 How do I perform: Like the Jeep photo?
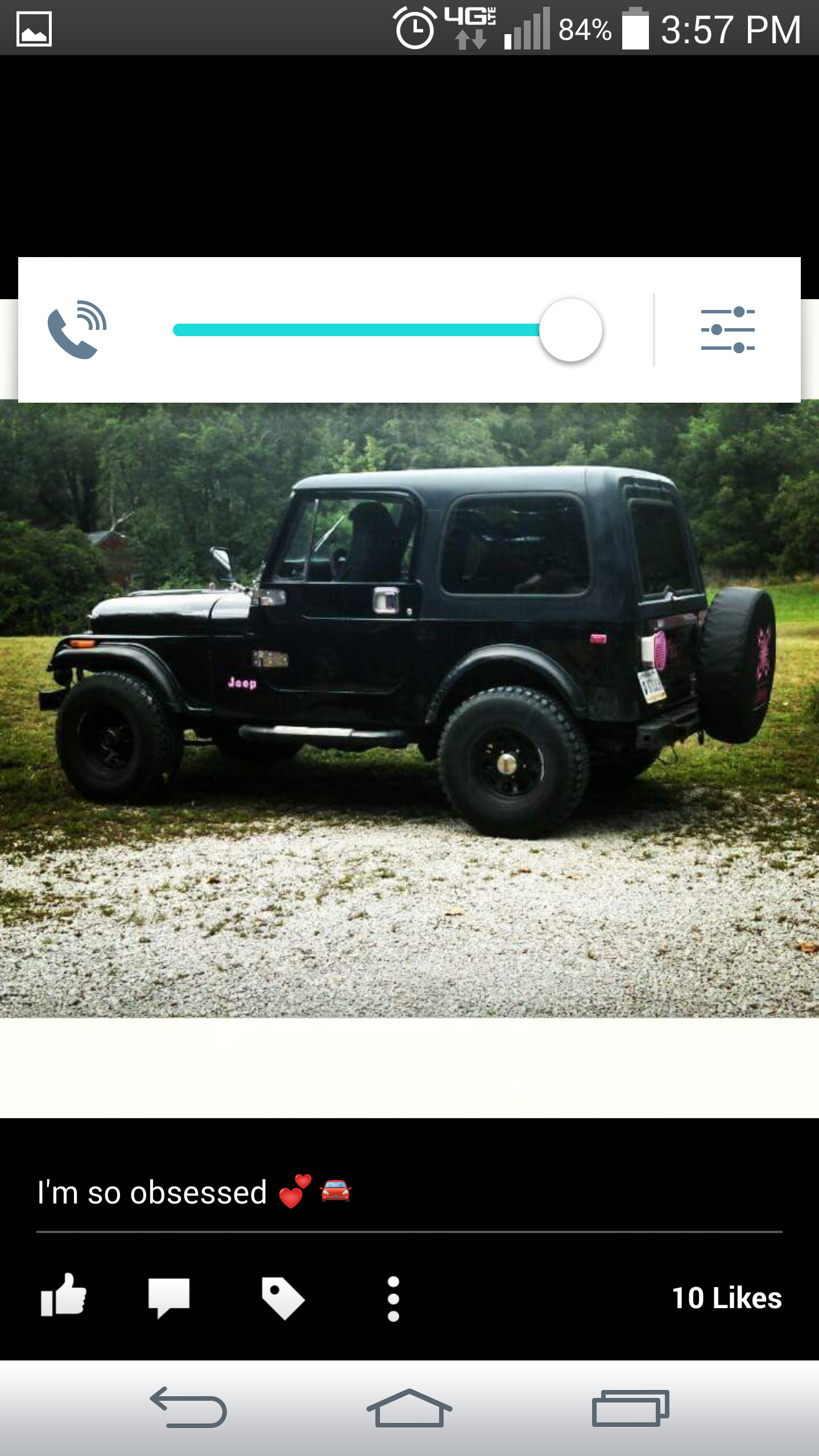click(64, 1296)
